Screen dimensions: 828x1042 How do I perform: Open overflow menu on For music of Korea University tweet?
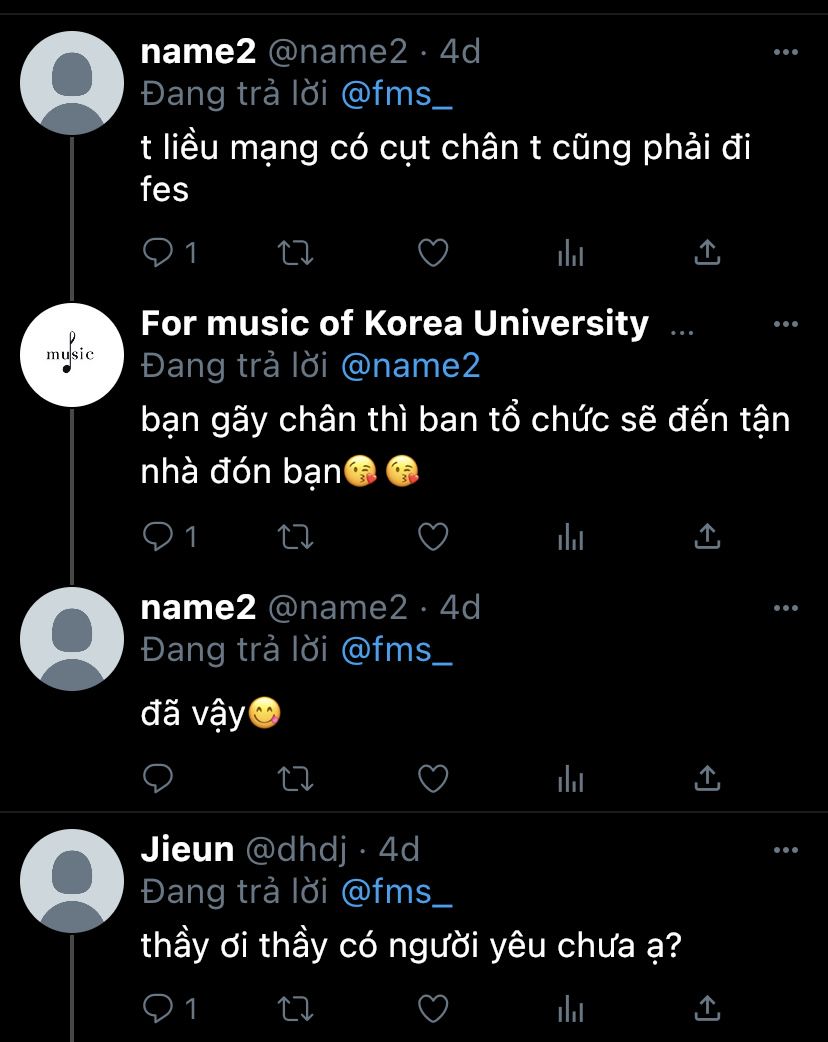coord(786,324)
